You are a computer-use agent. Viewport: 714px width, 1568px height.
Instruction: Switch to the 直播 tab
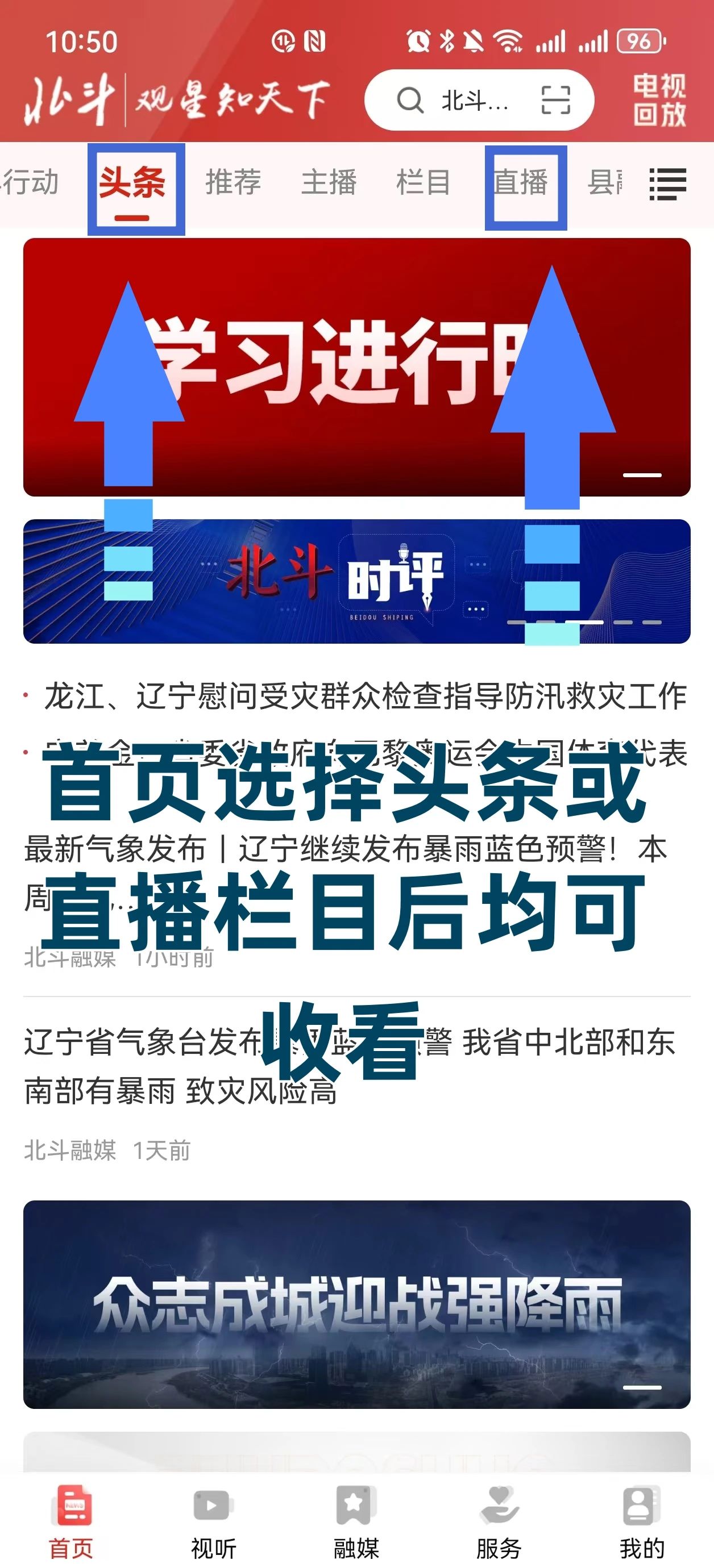(x=520, y=182)
